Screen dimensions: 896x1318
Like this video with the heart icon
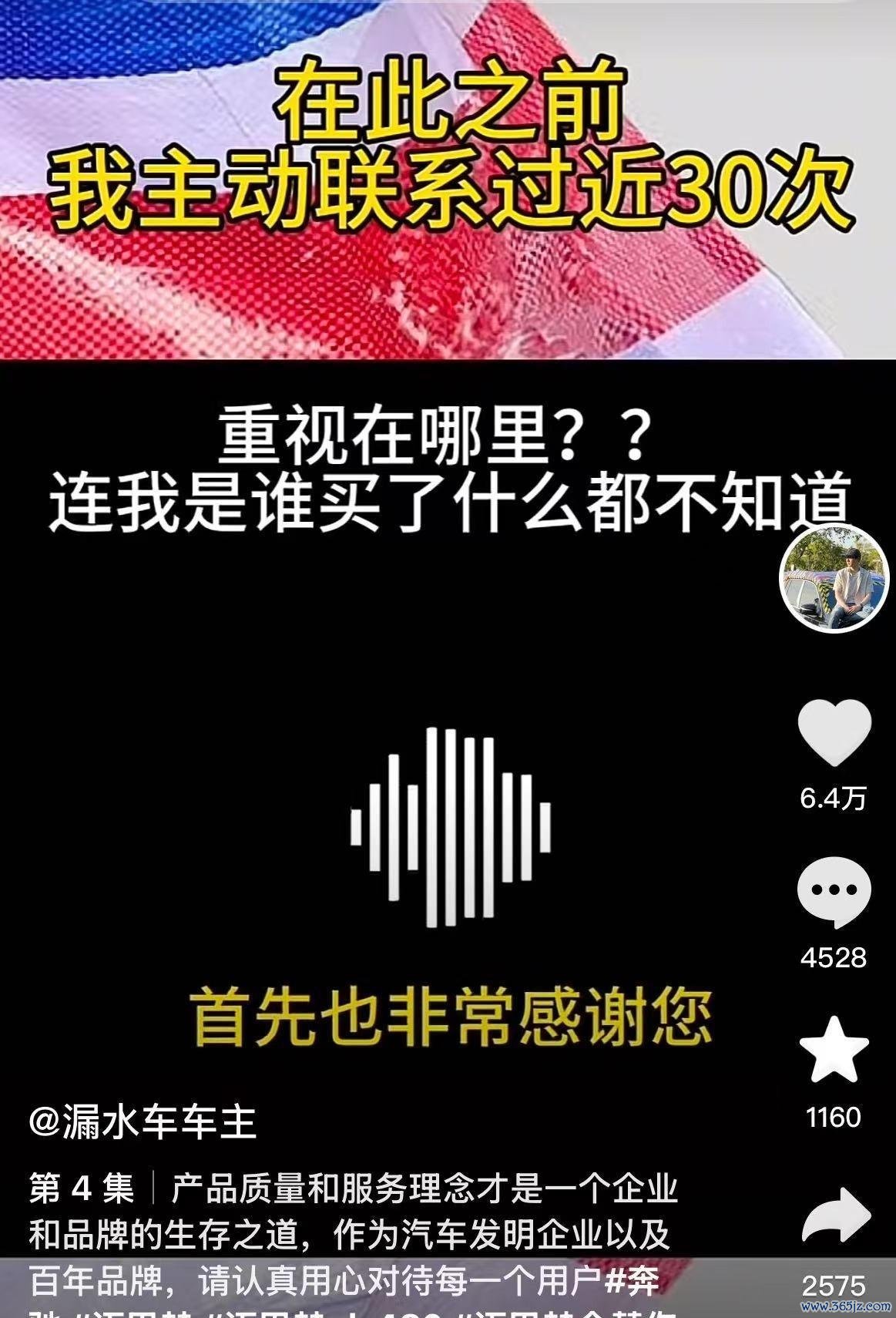[x=834, y=732]
